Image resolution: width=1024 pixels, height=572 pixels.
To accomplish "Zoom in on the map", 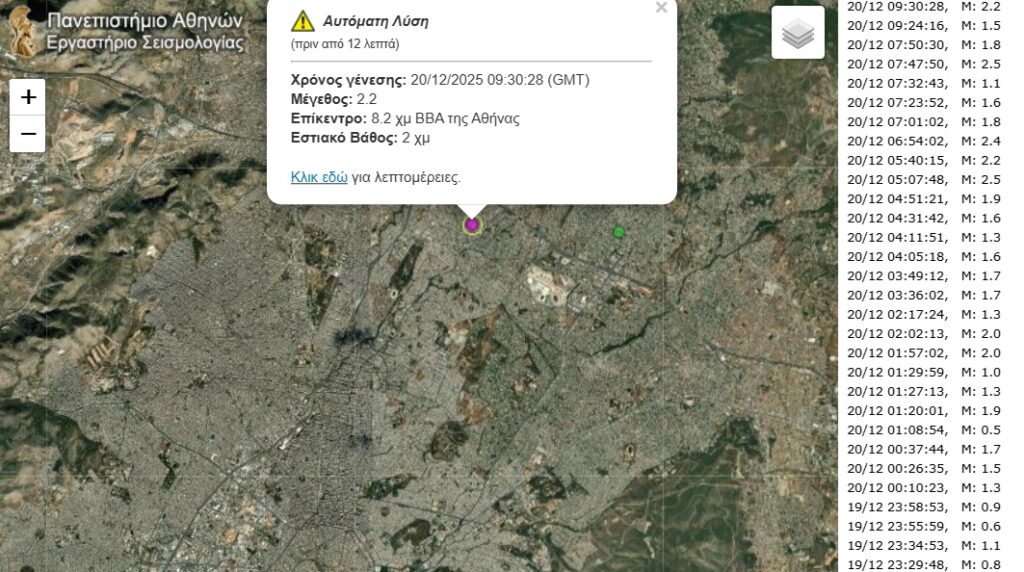I will pyautogui.click(x=28, y=97).
